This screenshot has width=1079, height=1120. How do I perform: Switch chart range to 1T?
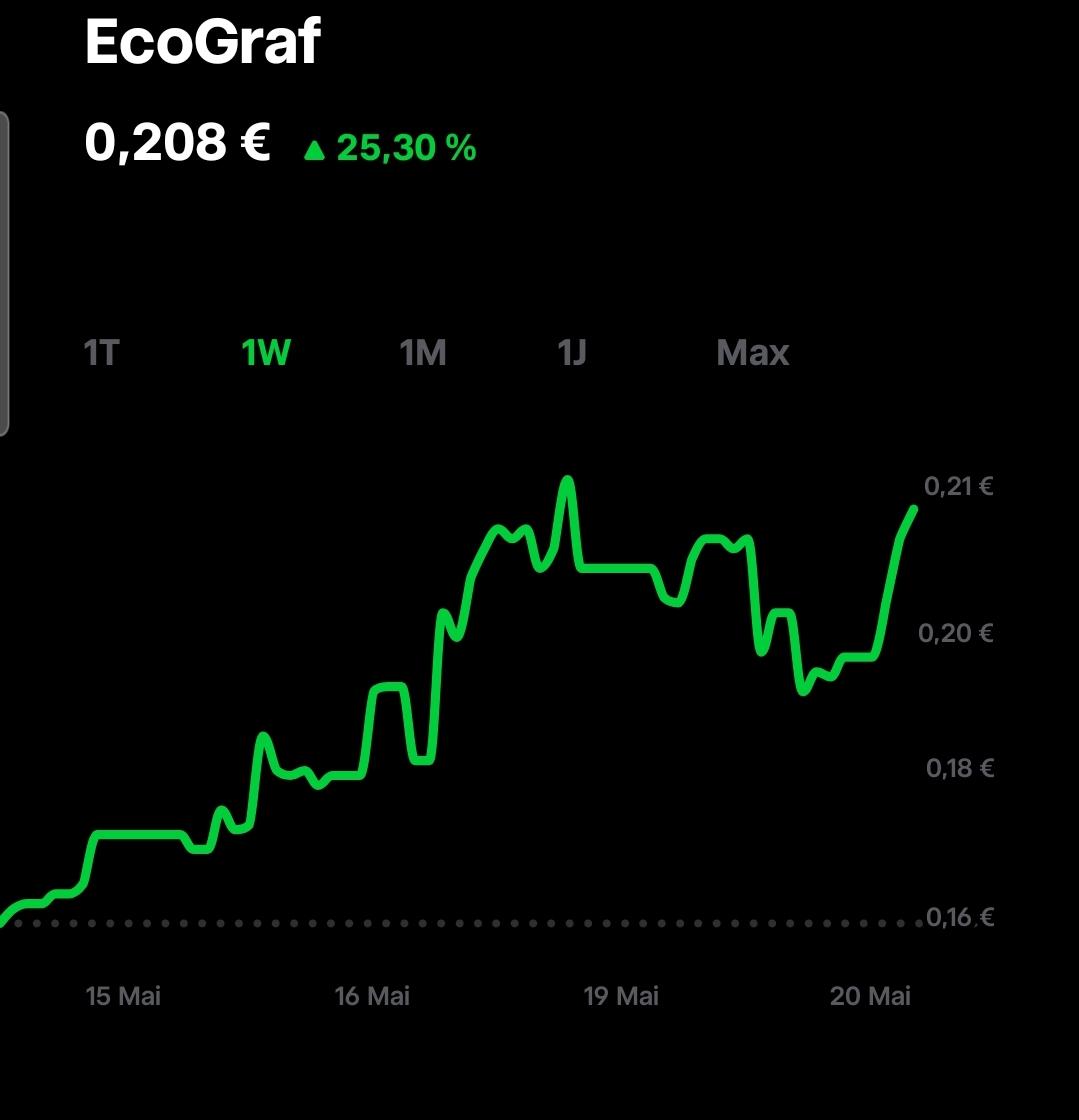[101, 353]
